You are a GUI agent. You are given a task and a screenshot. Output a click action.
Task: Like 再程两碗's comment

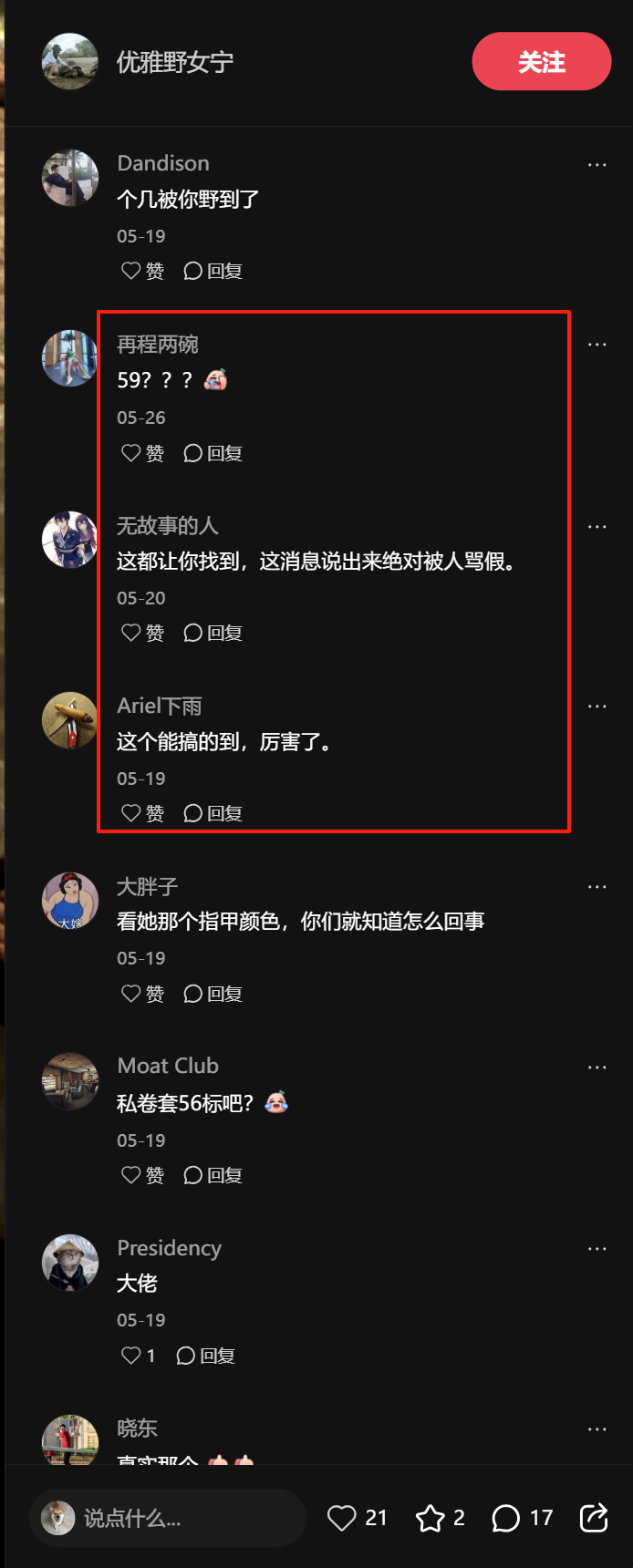pos(142,453)
